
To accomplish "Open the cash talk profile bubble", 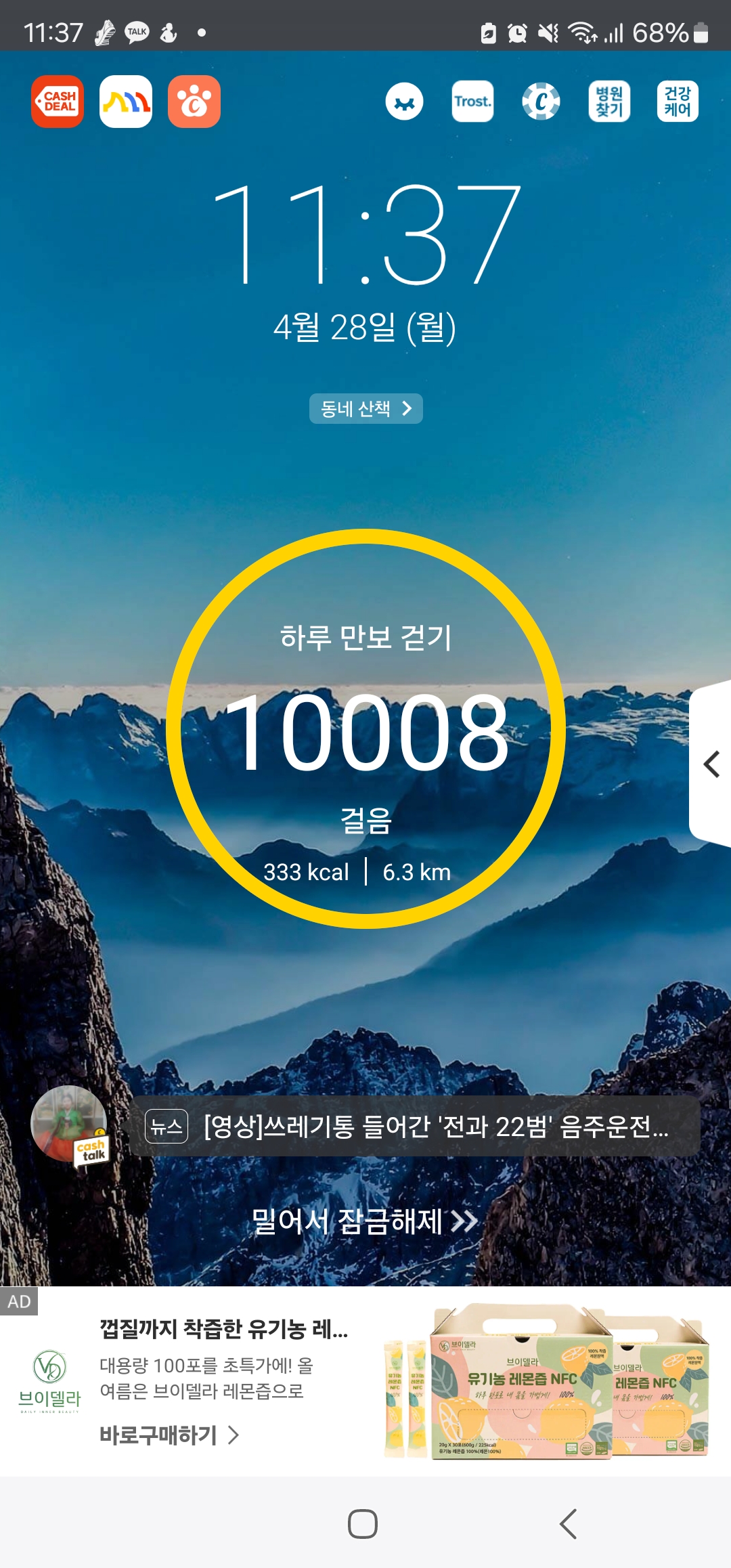I will click(70, 1124).
